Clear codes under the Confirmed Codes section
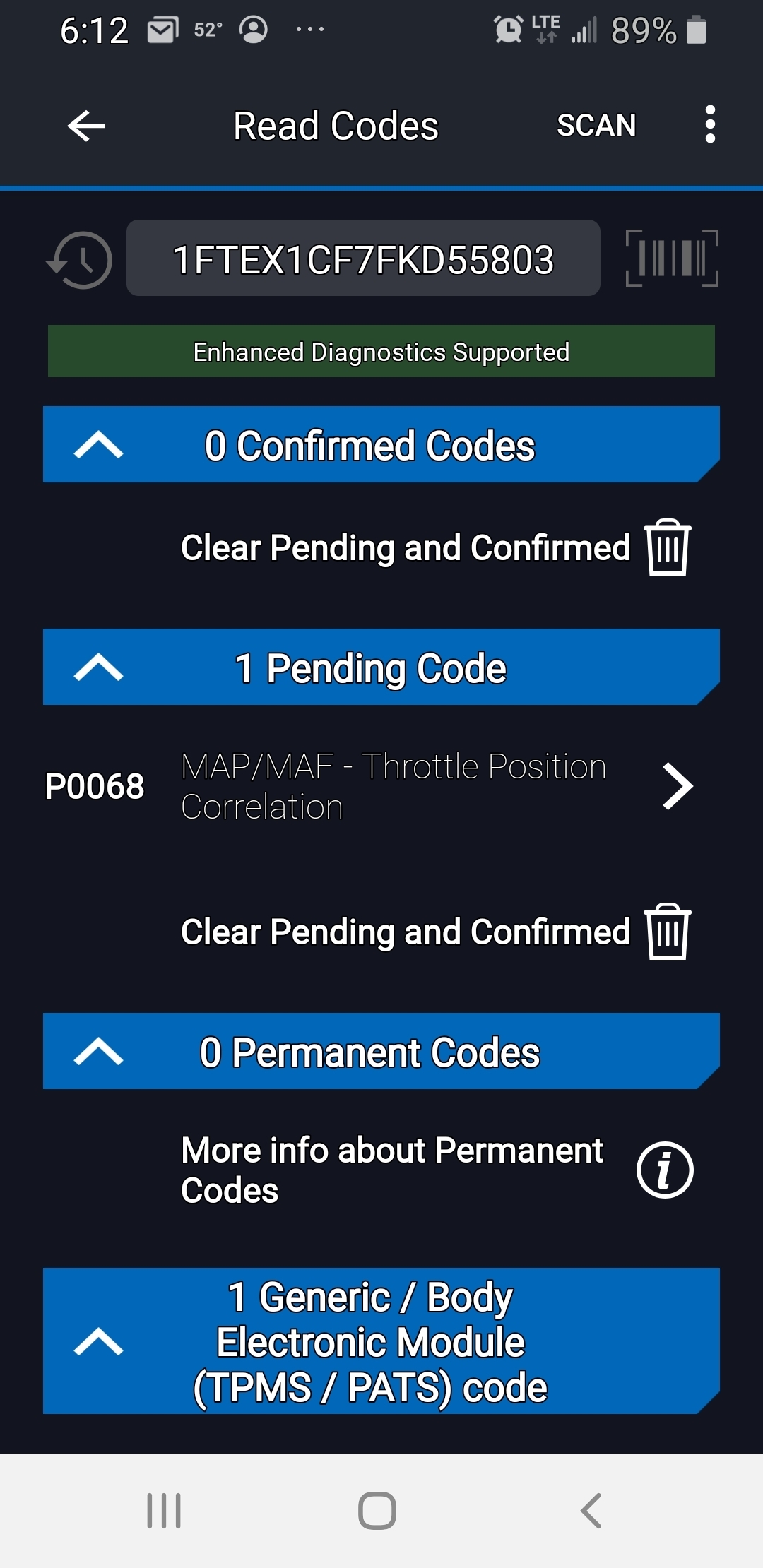Viewport: 763px width, 1568px height. 667,547
